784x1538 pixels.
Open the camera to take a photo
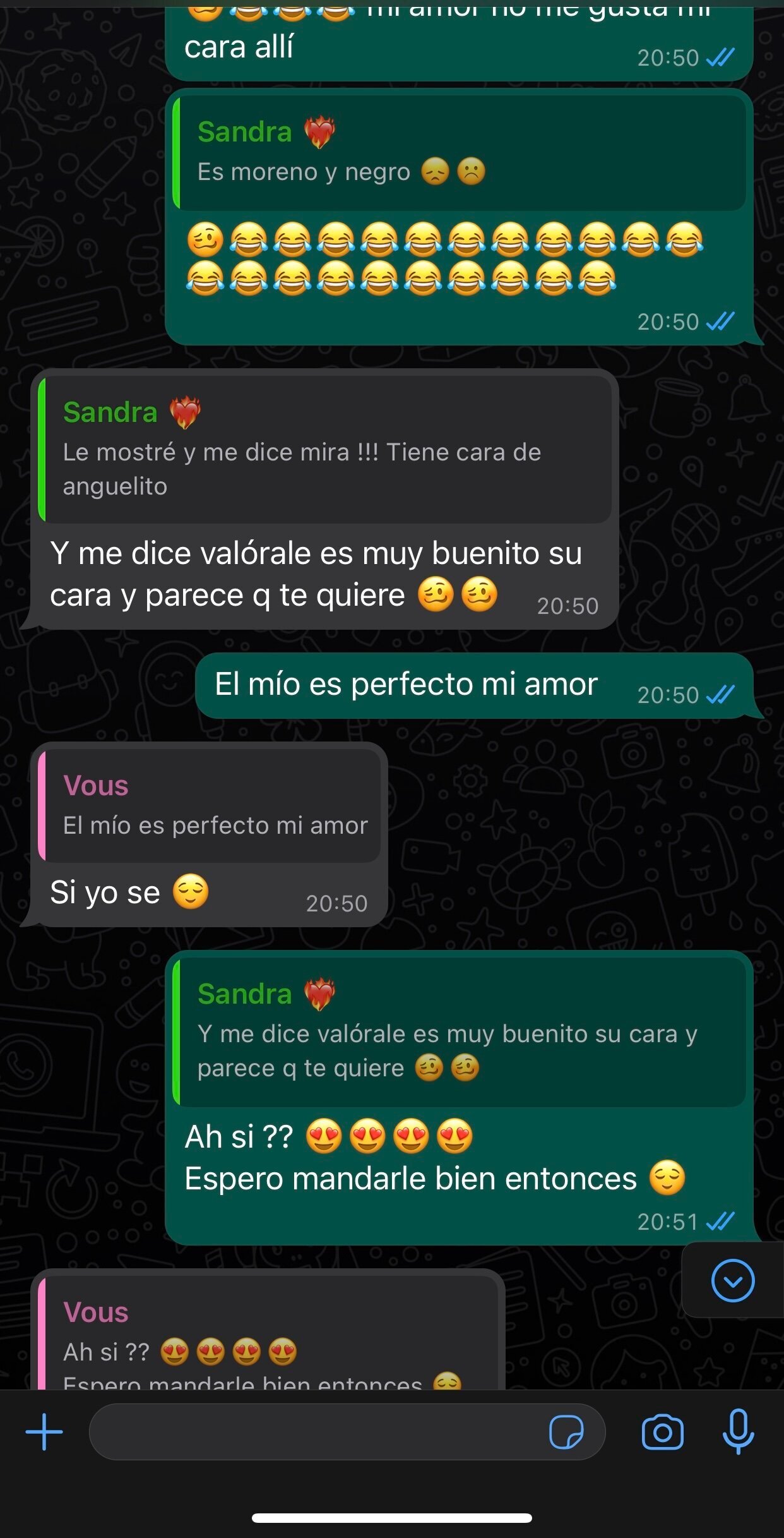click(x=662, y=1432)
